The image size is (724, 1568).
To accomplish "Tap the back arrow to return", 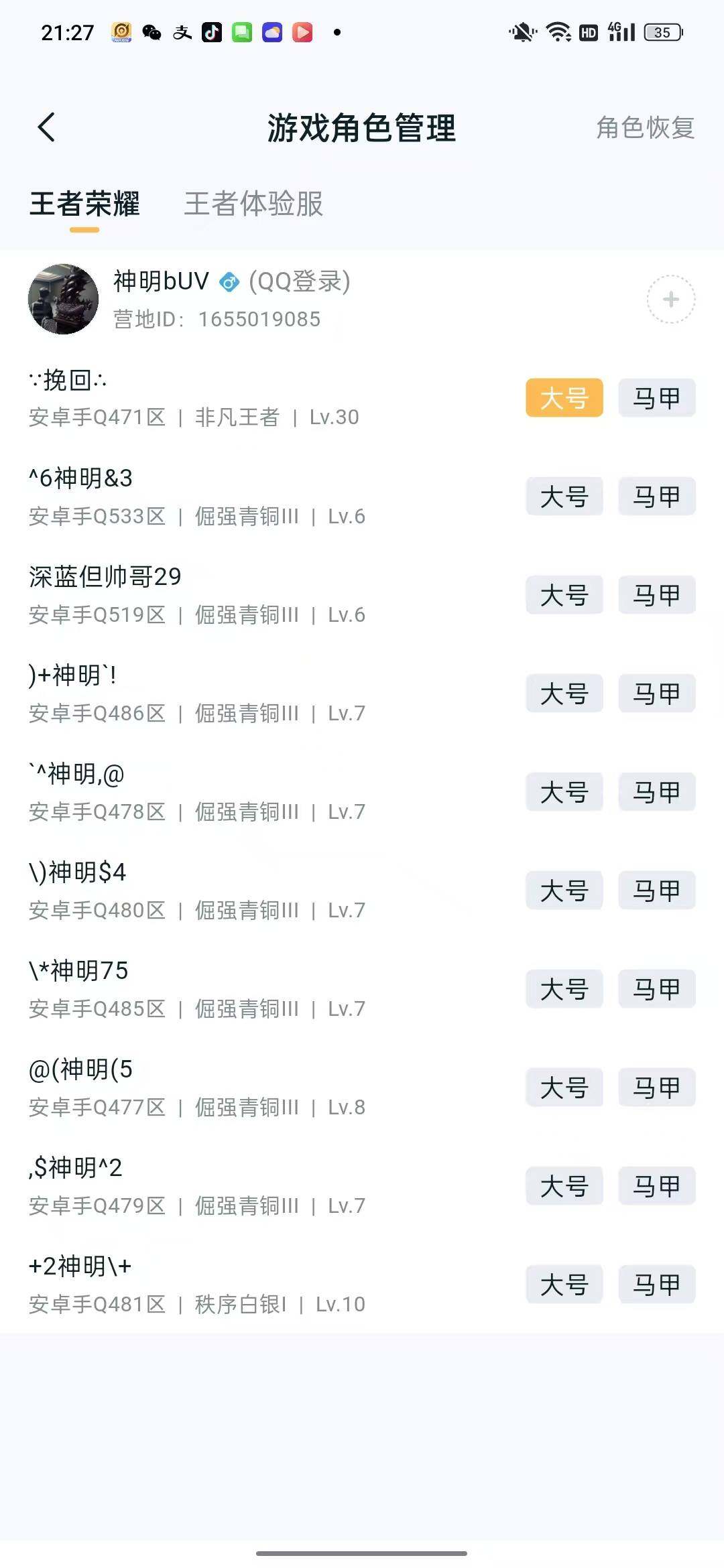I will tap(47, 127).
